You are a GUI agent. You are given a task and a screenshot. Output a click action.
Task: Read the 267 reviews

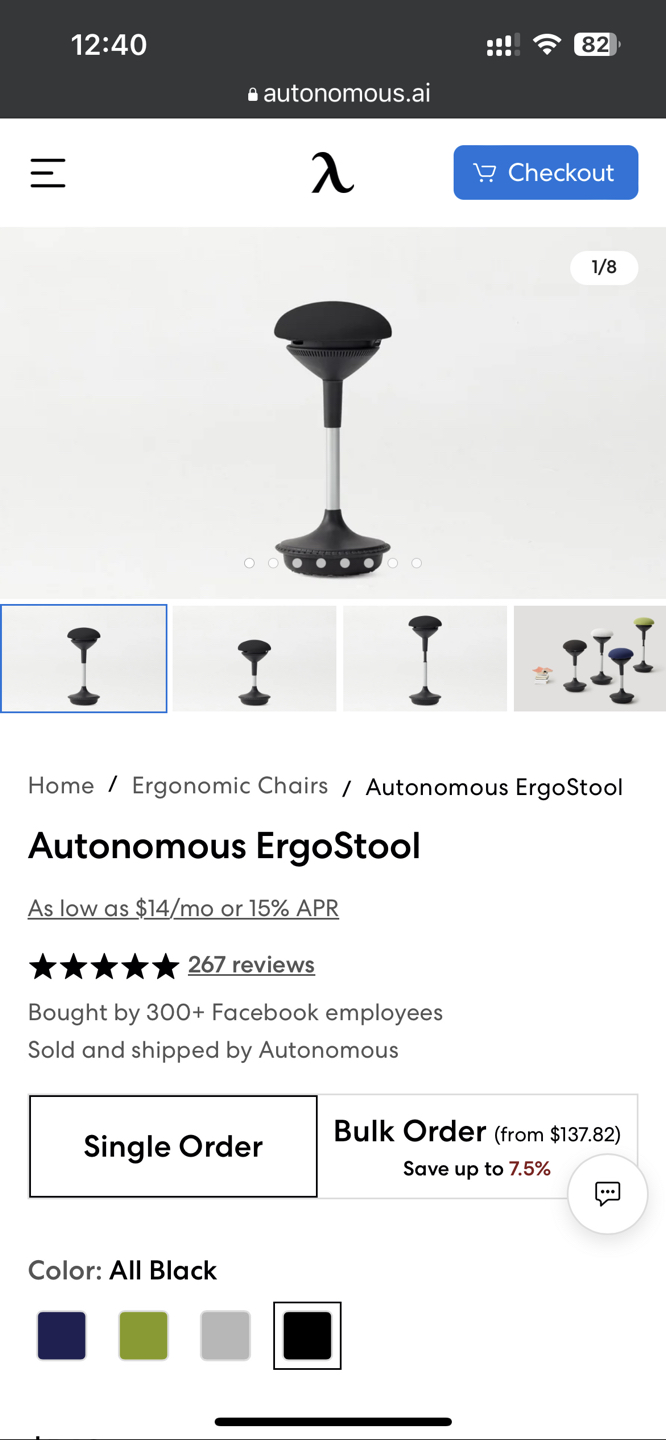pyautogui.click(x=251, y=965)
